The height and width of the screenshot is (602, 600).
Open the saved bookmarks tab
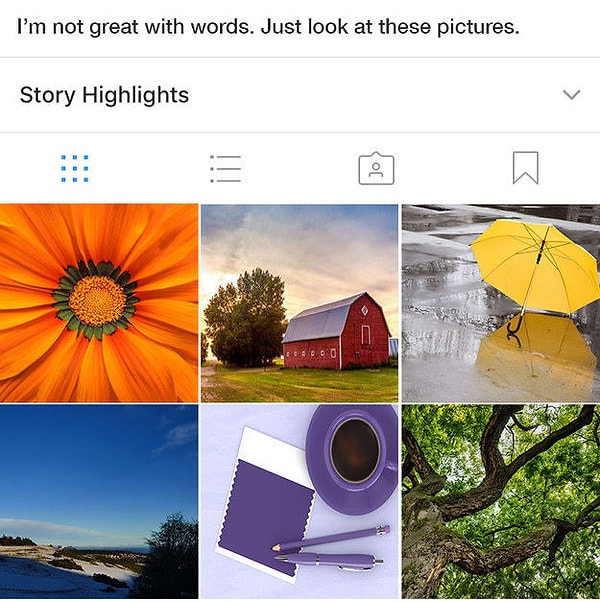point(525,168)
